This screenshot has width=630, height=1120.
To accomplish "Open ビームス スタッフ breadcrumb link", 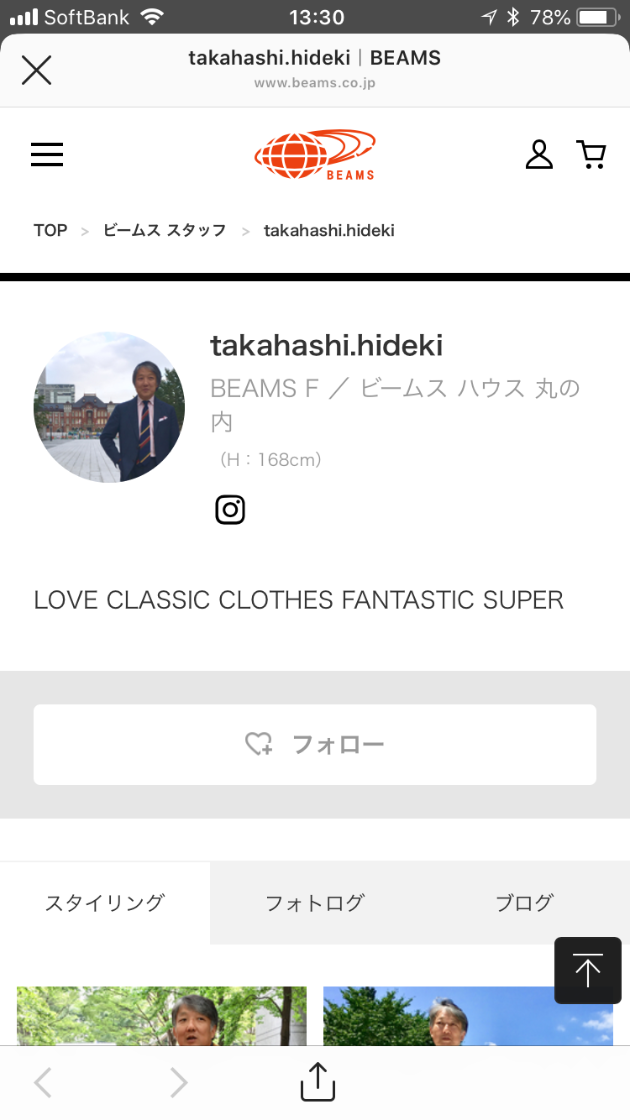I will (x=164, y=230).
